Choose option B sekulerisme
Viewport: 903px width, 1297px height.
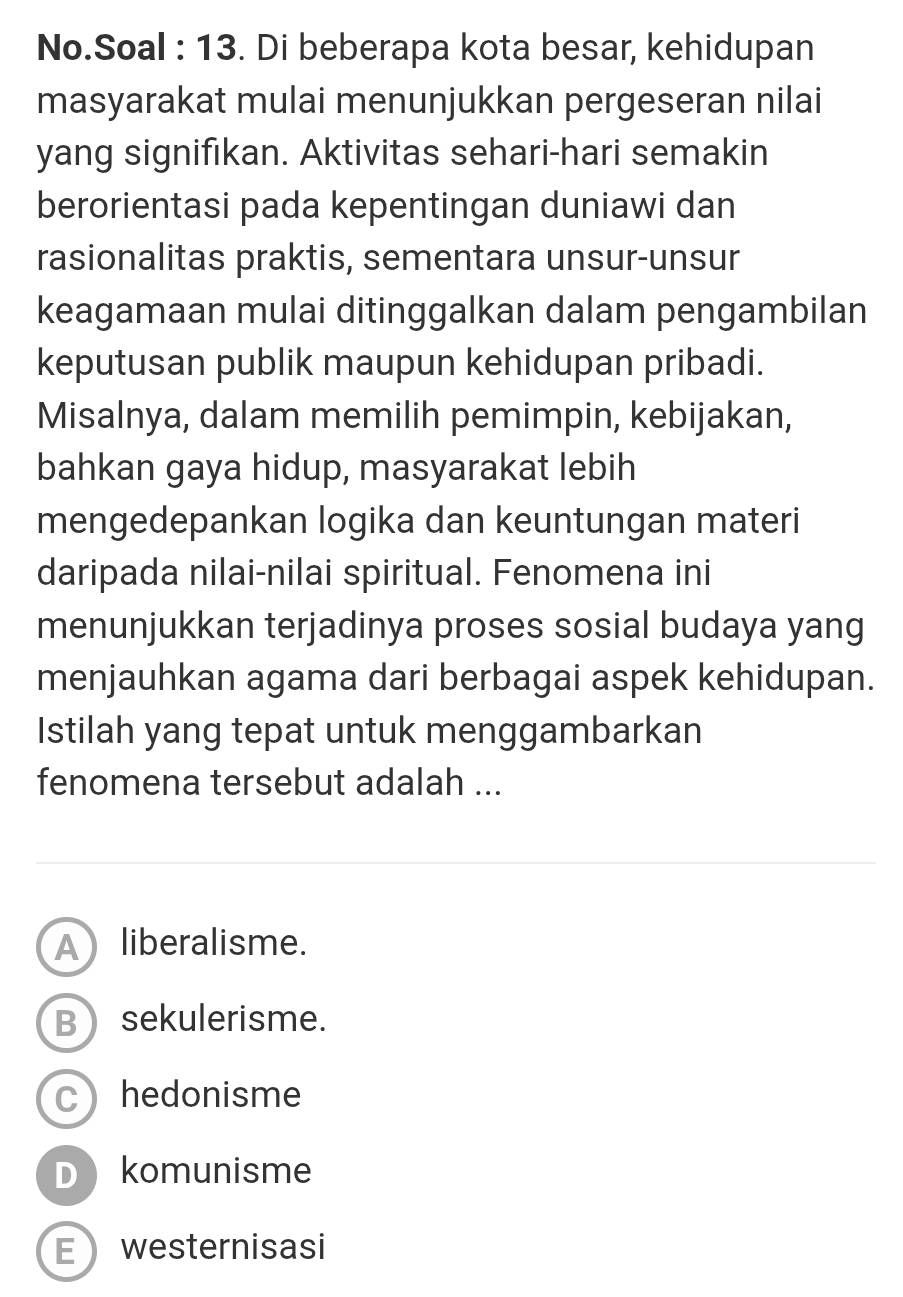pos(68,1022)
